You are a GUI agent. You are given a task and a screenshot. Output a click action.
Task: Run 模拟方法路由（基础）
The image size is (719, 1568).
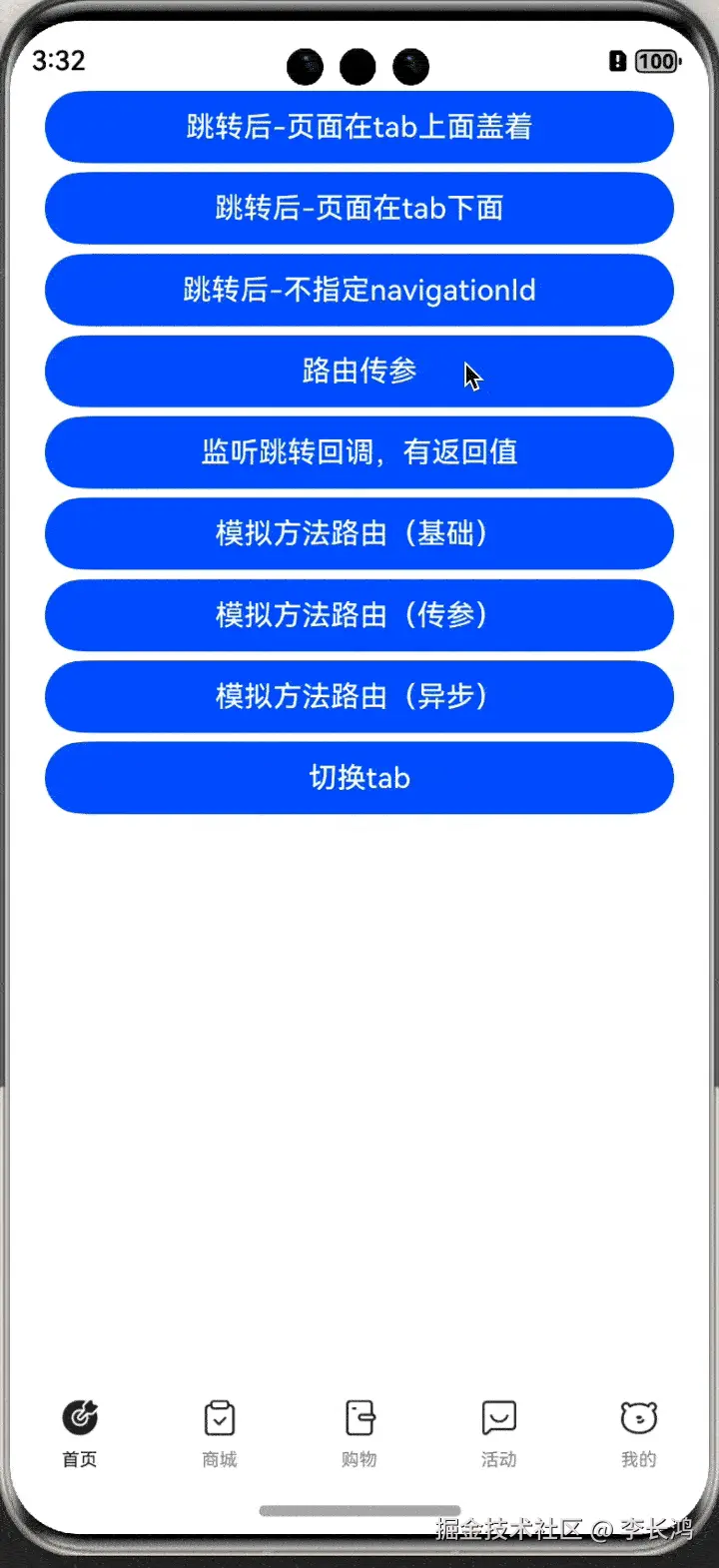(x=359, y=533)
